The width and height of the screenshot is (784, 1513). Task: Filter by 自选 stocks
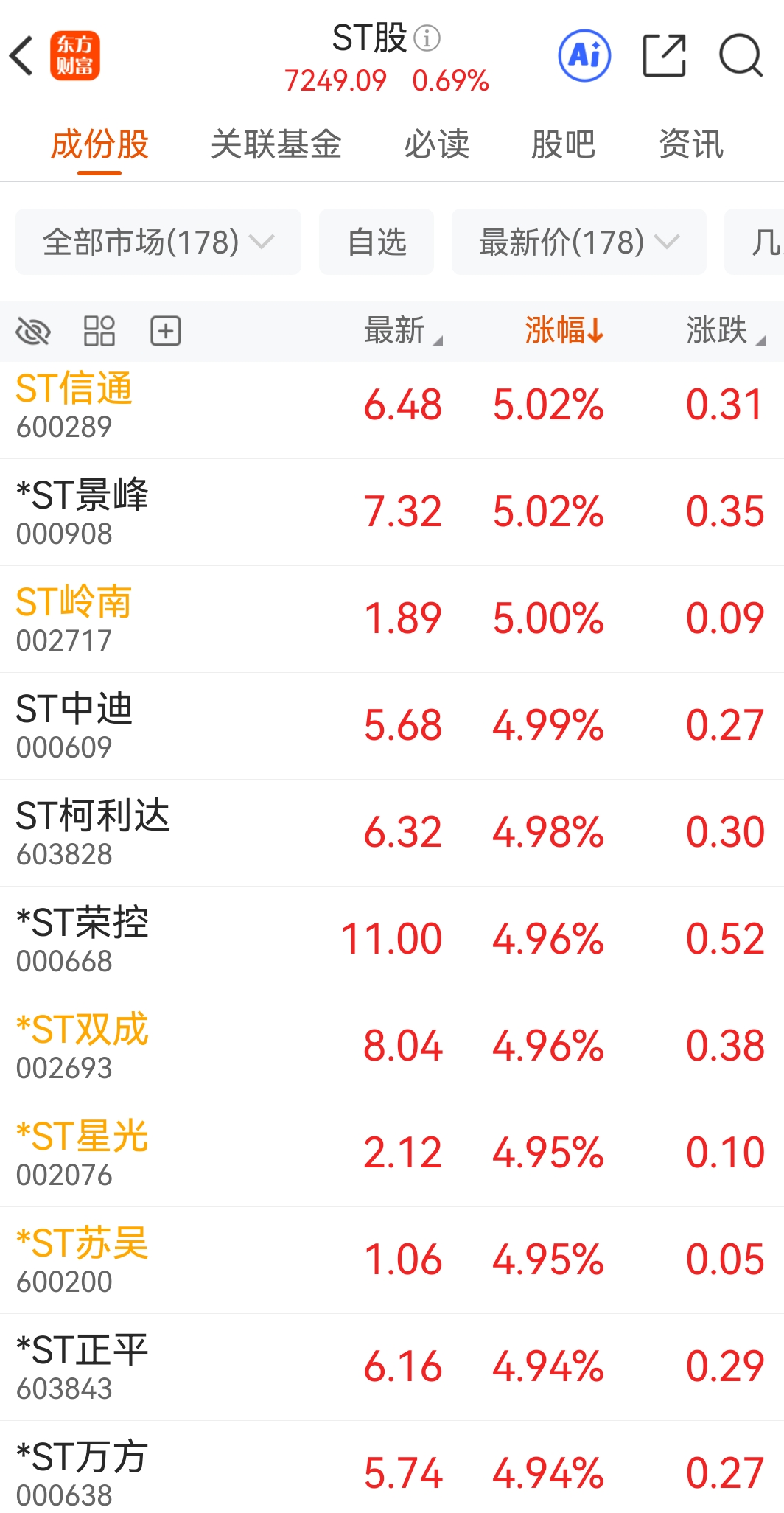point(377,242)
